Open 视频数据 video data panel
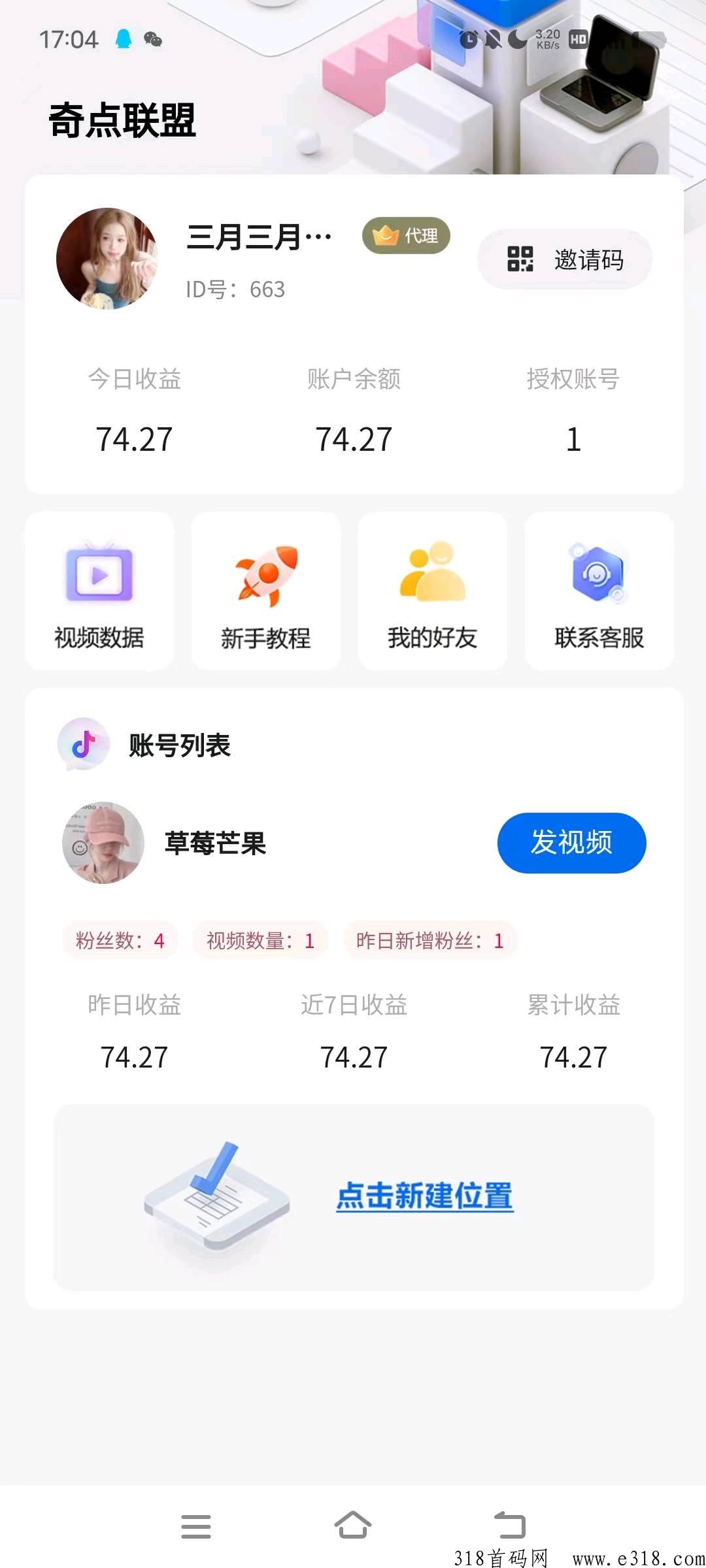This screenshot has height=1568, width=706. [x=99, y=591]
